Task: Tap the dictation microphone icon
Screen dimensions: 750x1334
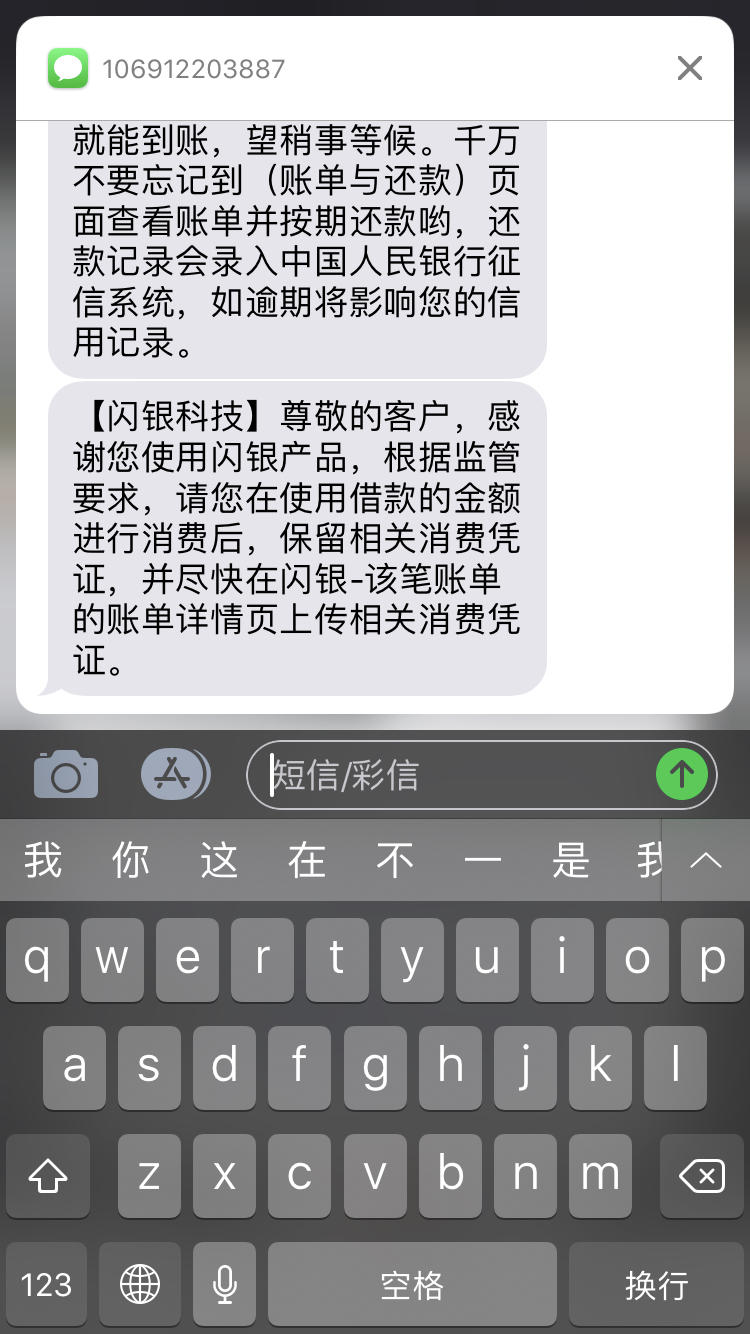Action: 223,1284
